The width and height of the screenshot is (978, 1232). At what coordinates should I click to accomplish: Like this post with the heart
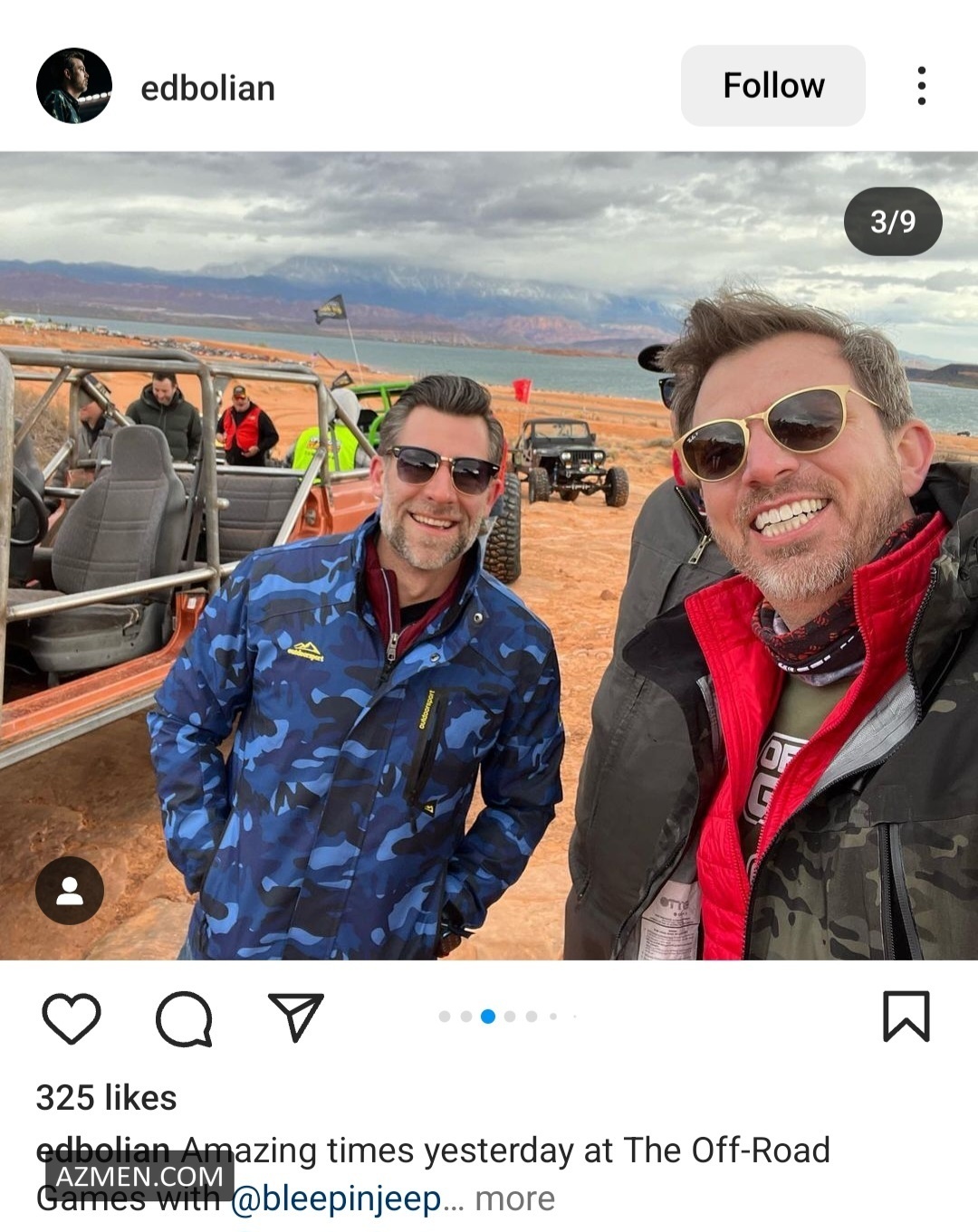pos(72,1017)
